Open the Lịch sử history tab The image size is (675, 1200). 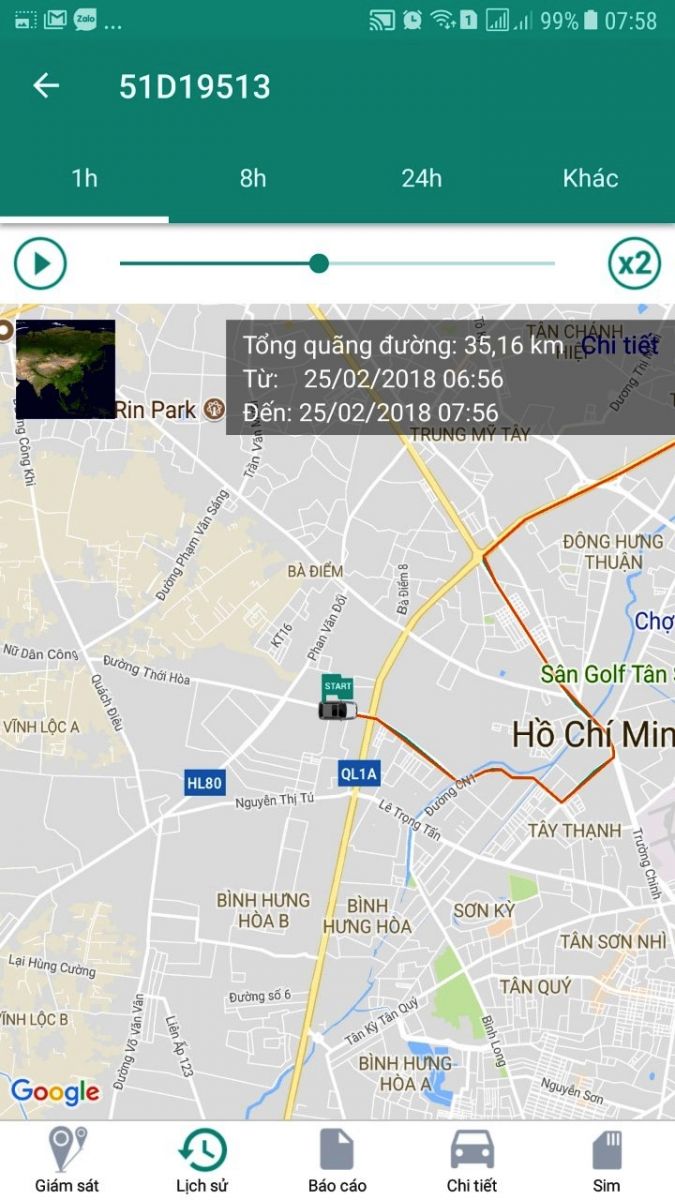[202, 1160]
